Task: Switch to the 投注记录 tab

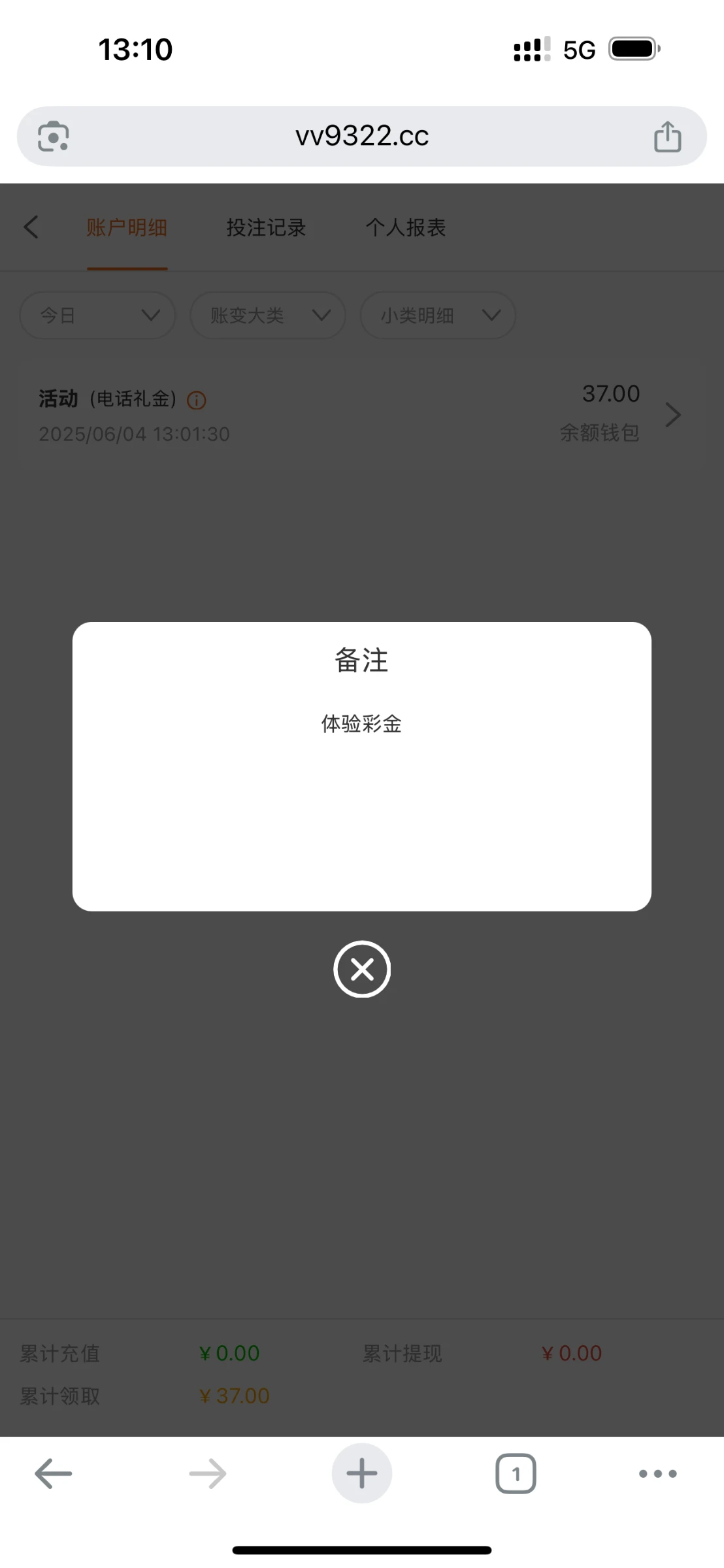Action: [x=265, y=227]
